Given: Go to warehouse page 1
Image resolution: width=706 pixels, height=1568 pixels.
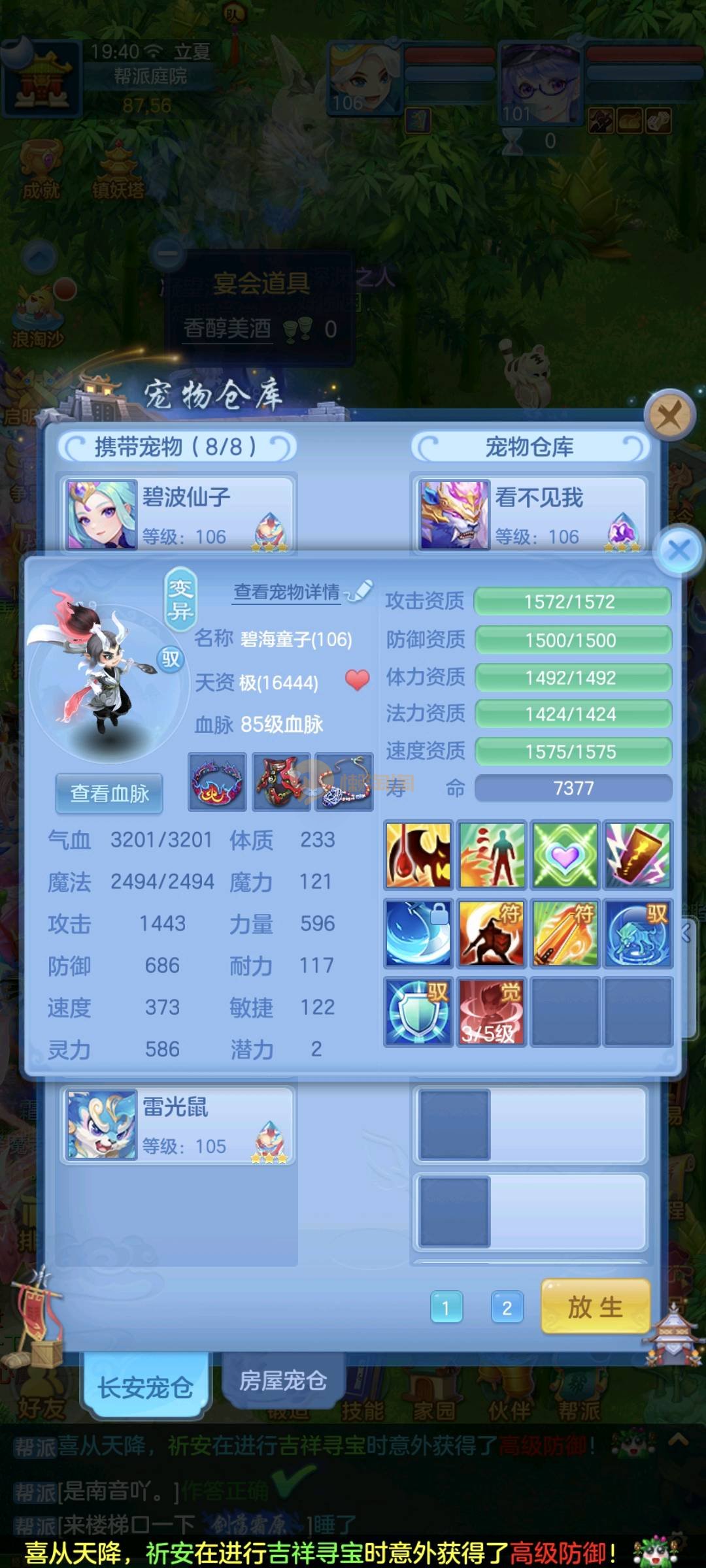Looking at the screenshot, I should (x=446, y=1307).
